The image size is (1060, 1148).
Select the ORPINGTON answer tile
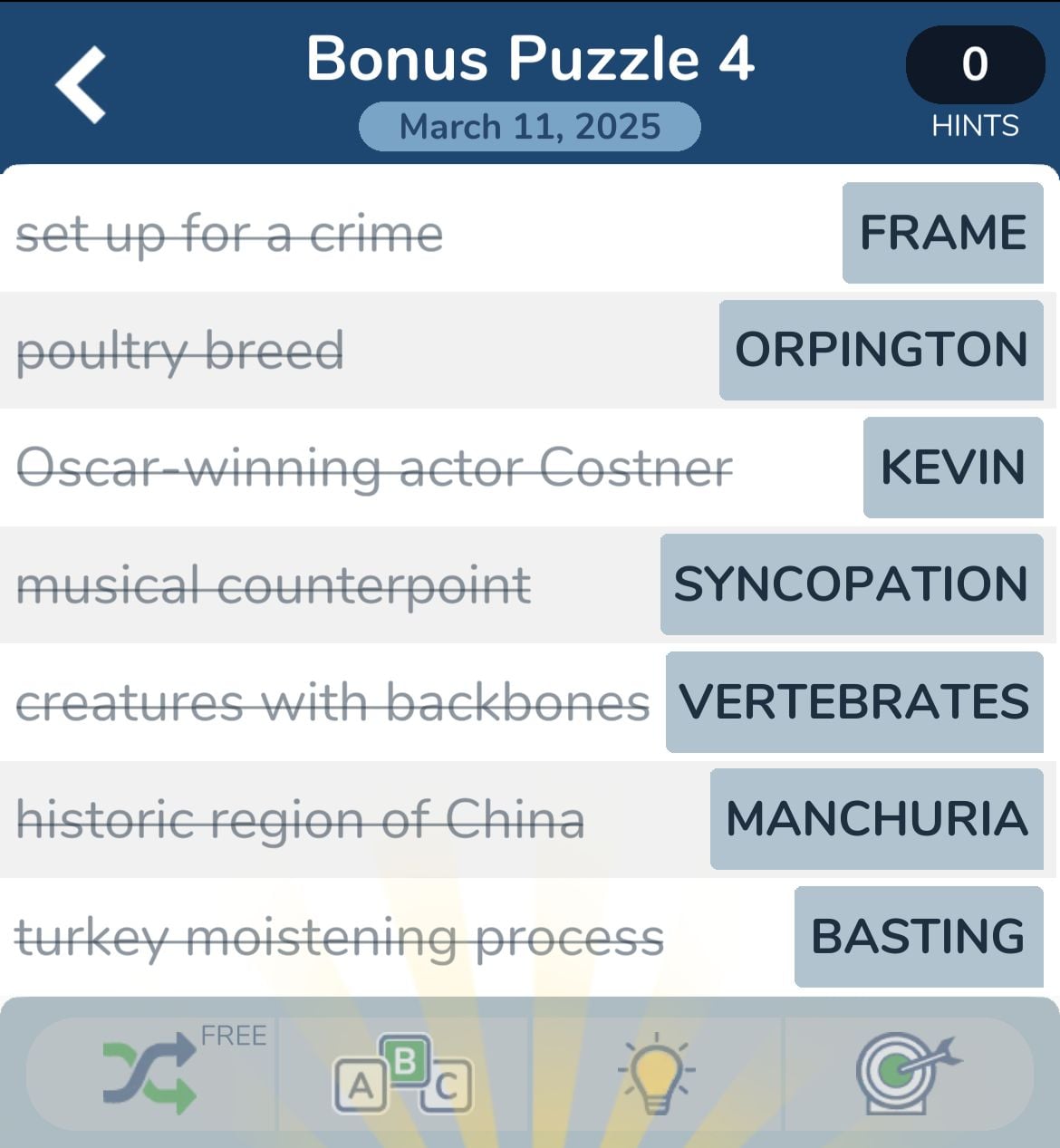point(881,350)
